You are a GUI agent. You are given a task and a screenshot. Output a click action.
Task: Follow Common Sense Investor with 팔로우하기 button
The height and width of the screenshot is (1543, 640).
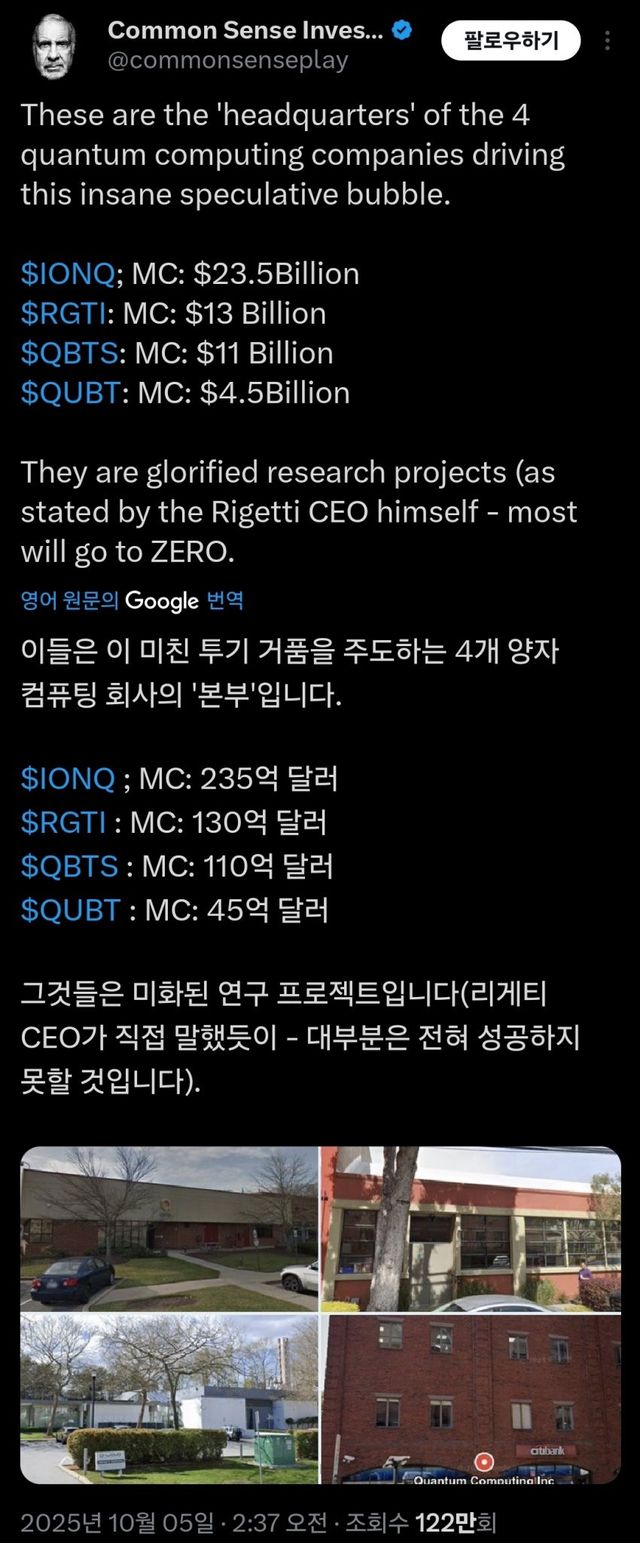(x=511, y=41)
